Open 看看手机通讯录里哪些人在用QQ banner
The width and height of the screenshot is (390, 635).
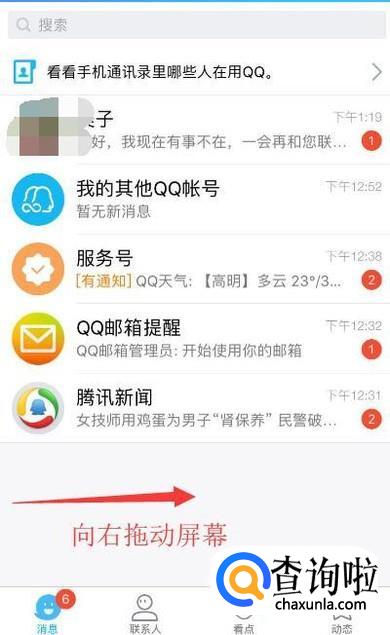tap(195, 72)
